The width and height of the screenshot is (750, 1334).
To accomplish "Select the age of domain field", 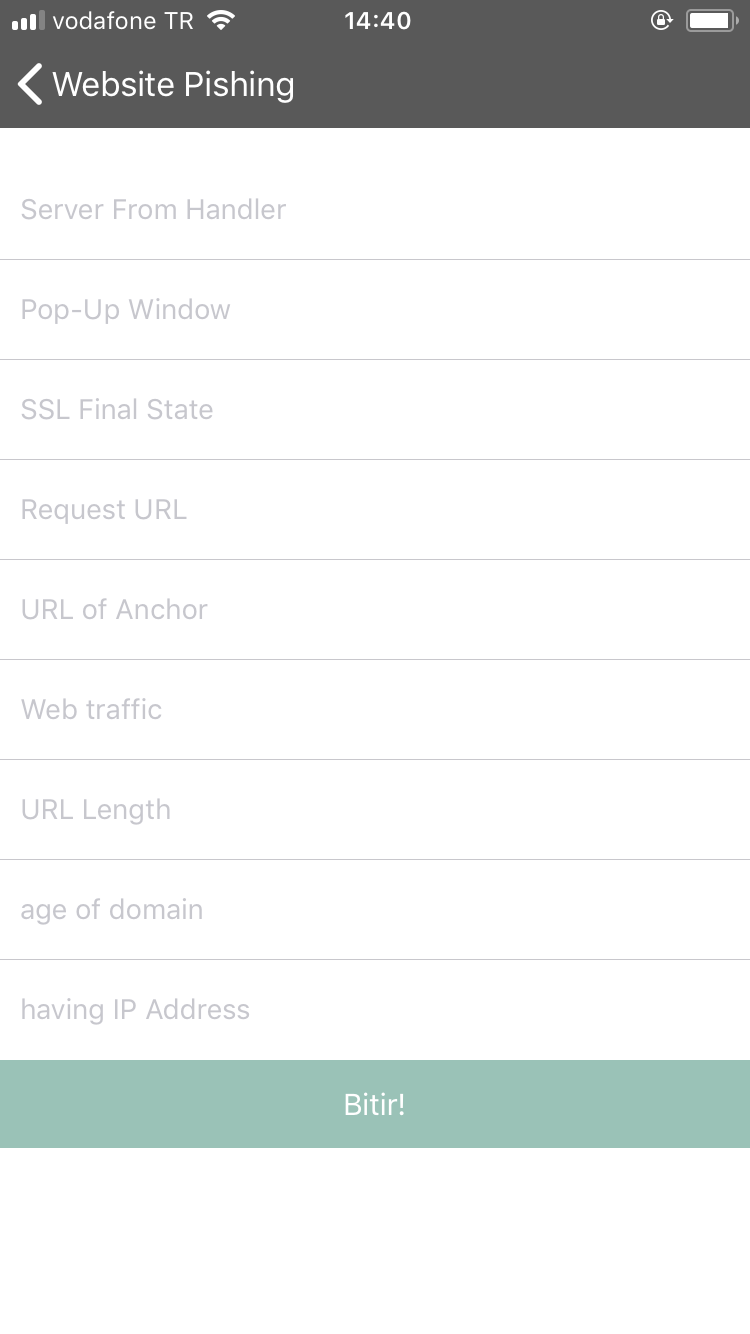I will 375,910.
